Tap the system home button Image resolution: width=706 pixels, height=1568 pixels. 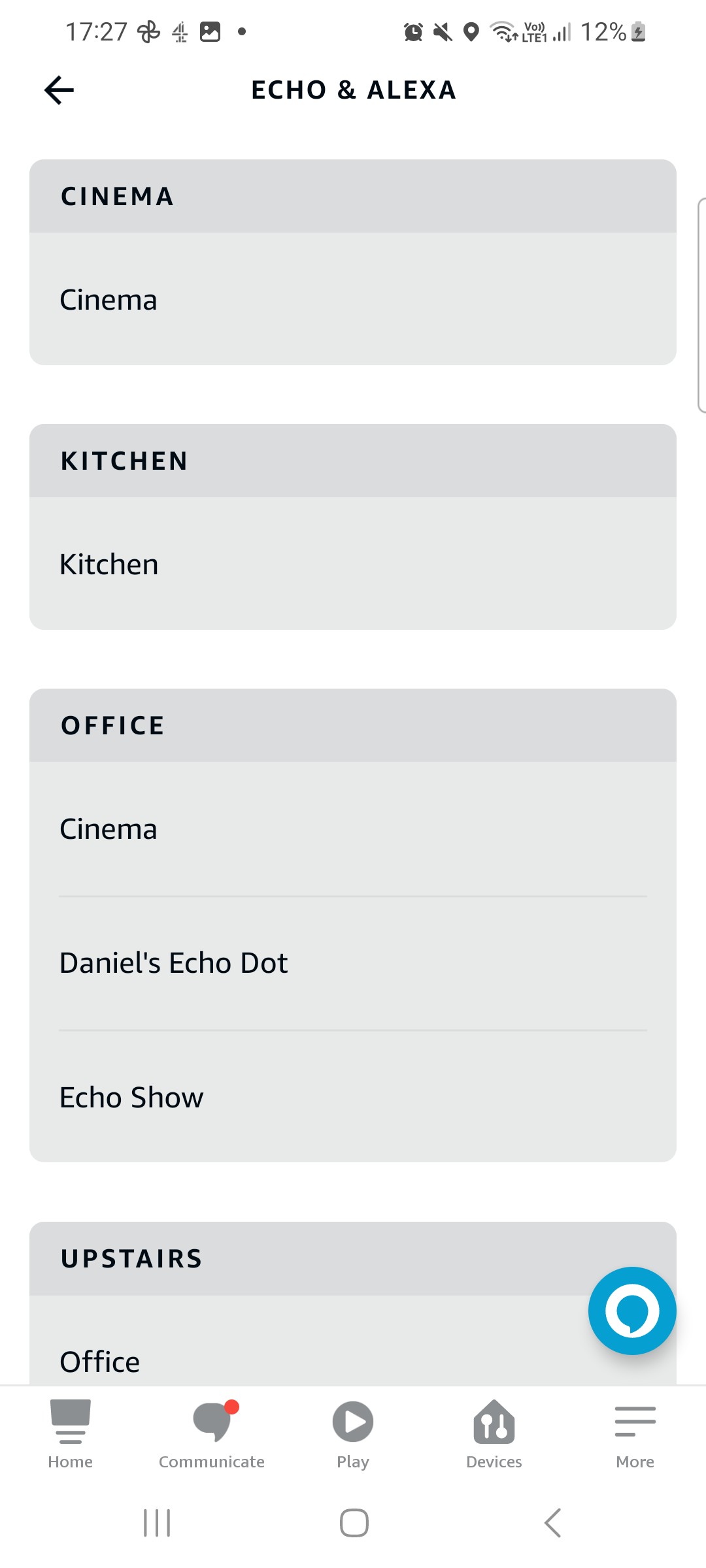(x=354, y=1523)
